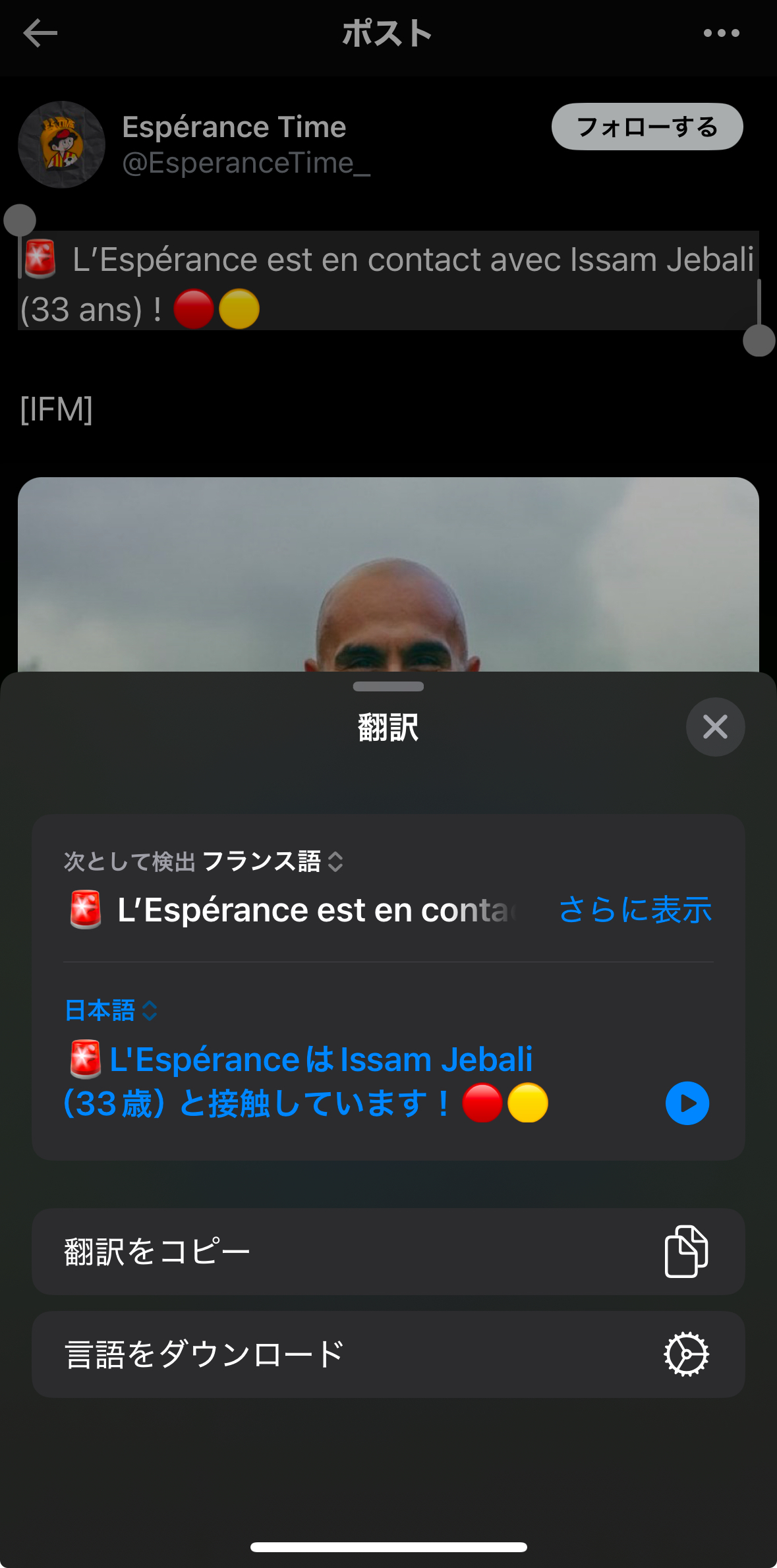Change detected source language フランス語
The height and width of the screenshot is (1568, 777).
pos(270,861)
